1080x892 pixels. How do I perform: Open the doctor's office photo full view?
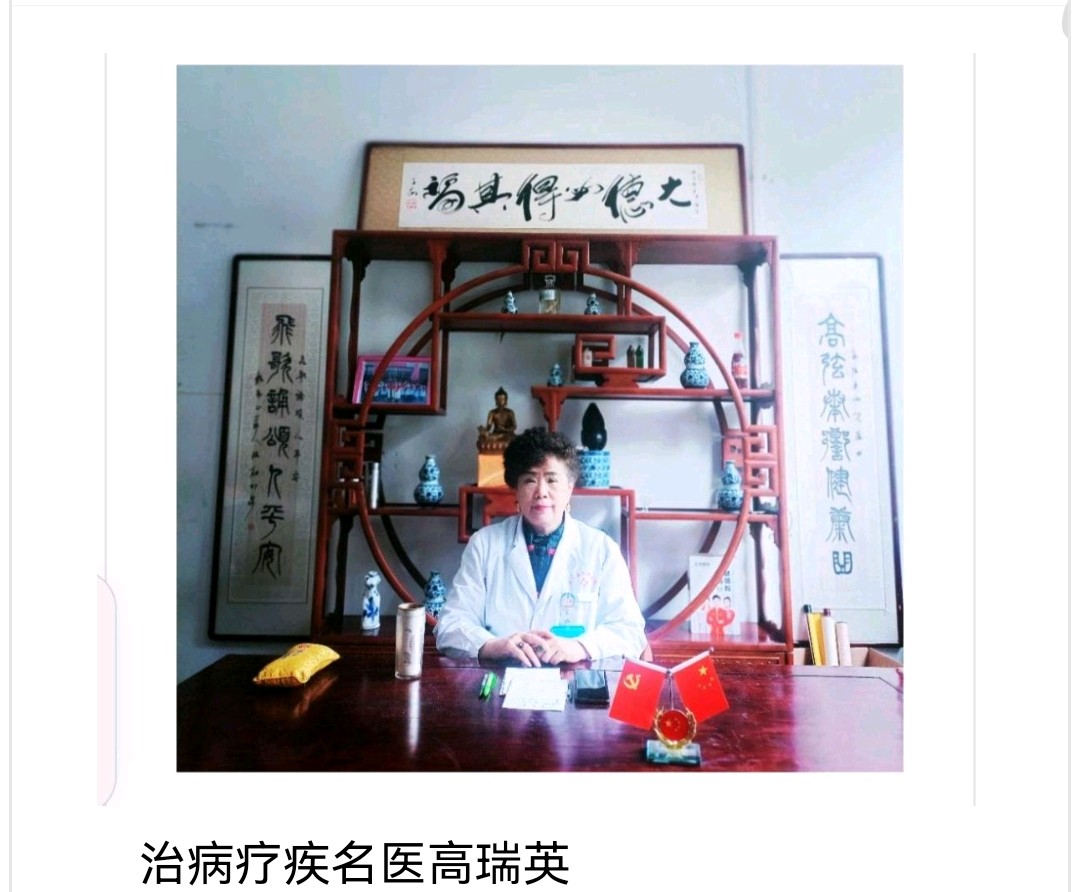539,418
